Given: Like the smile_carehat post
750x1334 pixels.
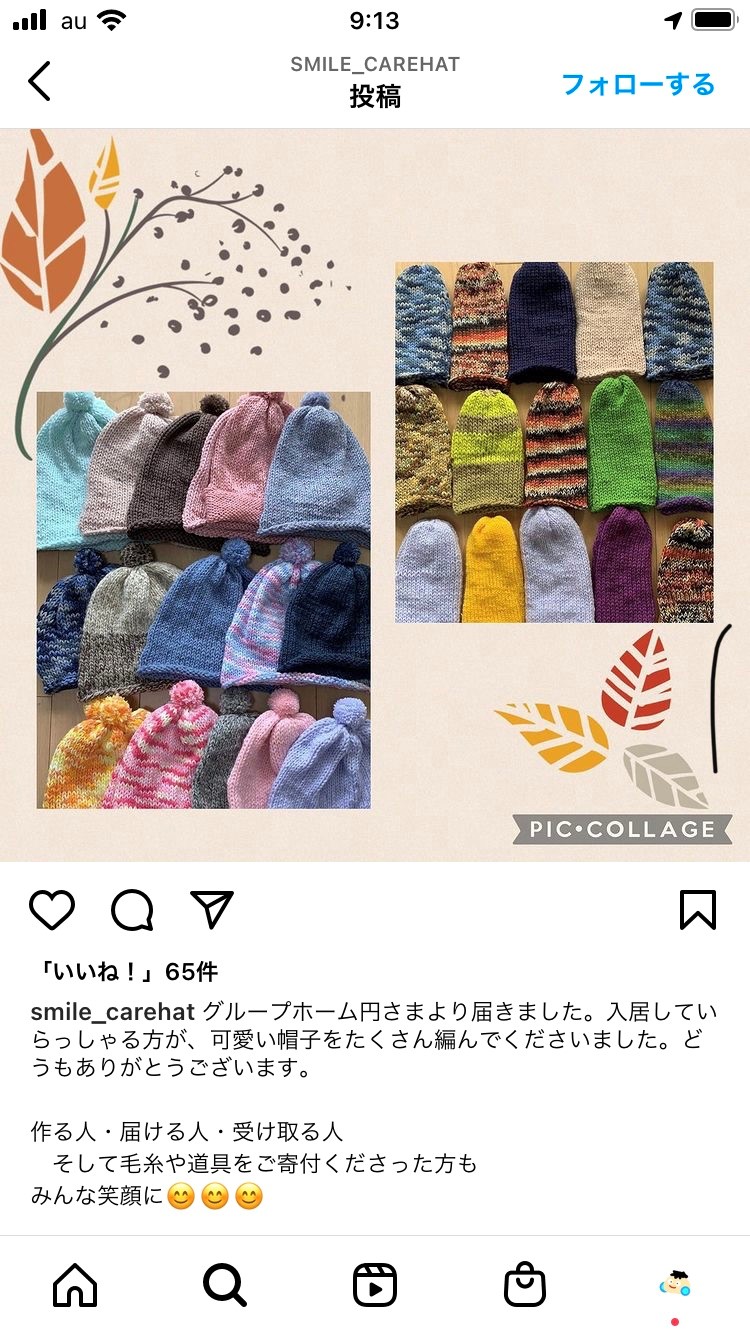Looking at the screenshot, I should (52, 910).
